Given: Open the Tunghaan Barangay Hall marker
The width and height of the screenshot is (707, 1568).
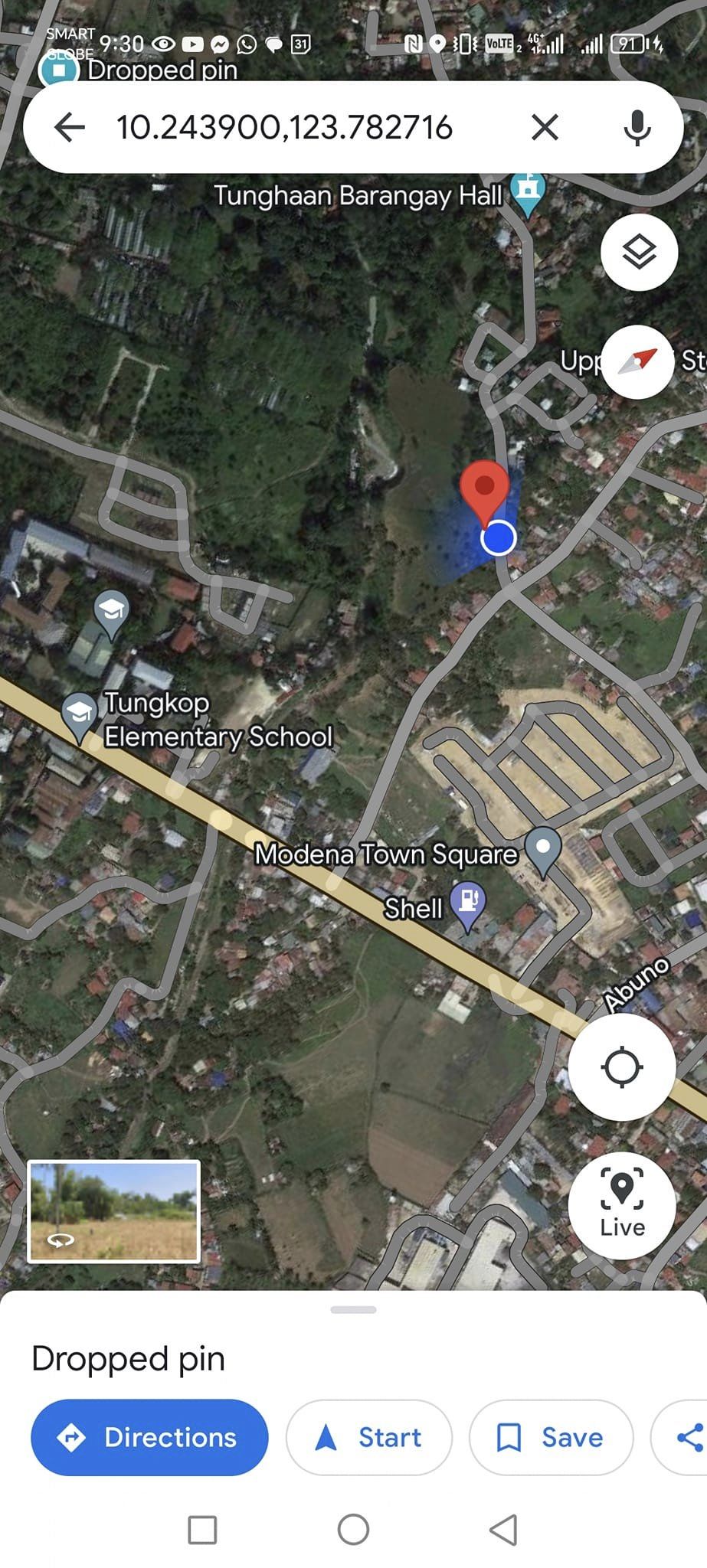Looking at the screenshot, I should coord(528,191).
